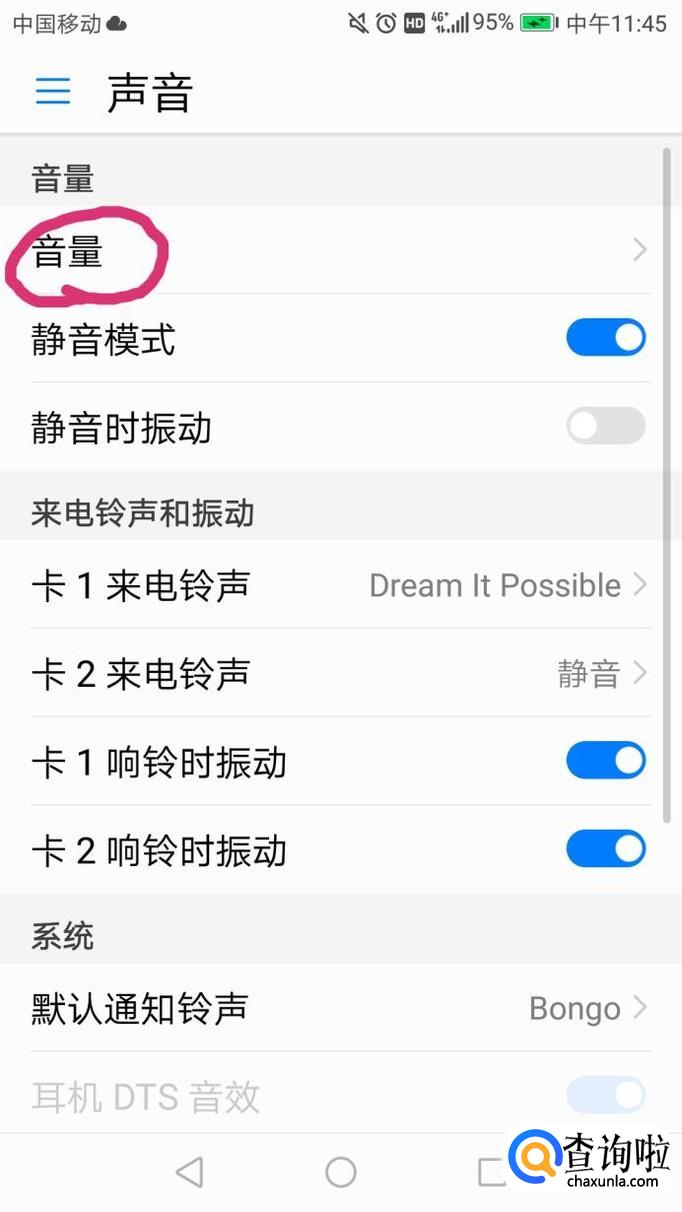682x1212 pixels.
Task: Open 默认通知铃声 notification sound picker
Action: pos(340,1008)
